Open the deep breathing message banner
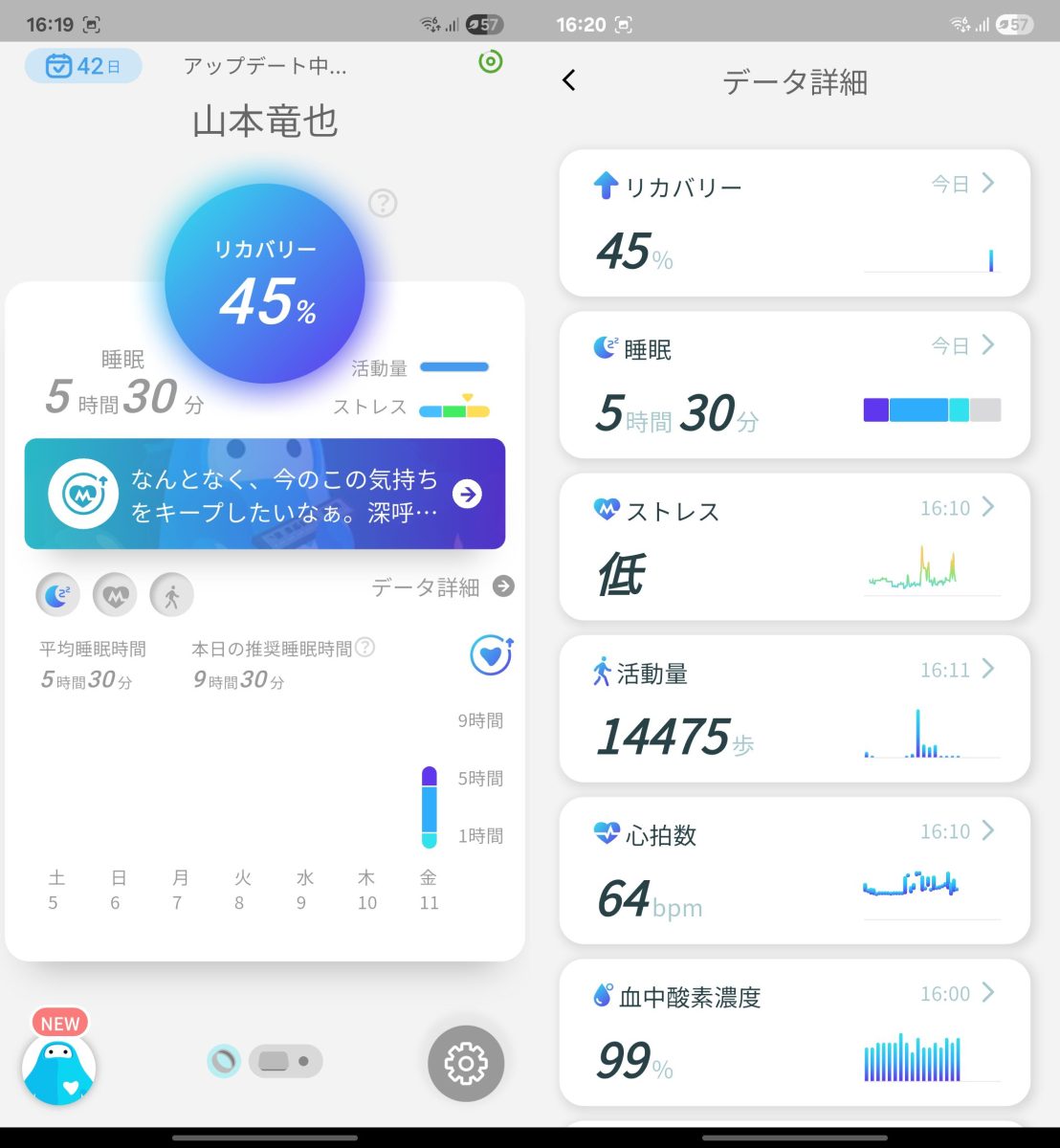The image size is (1060, 1148). pos(265,494)
